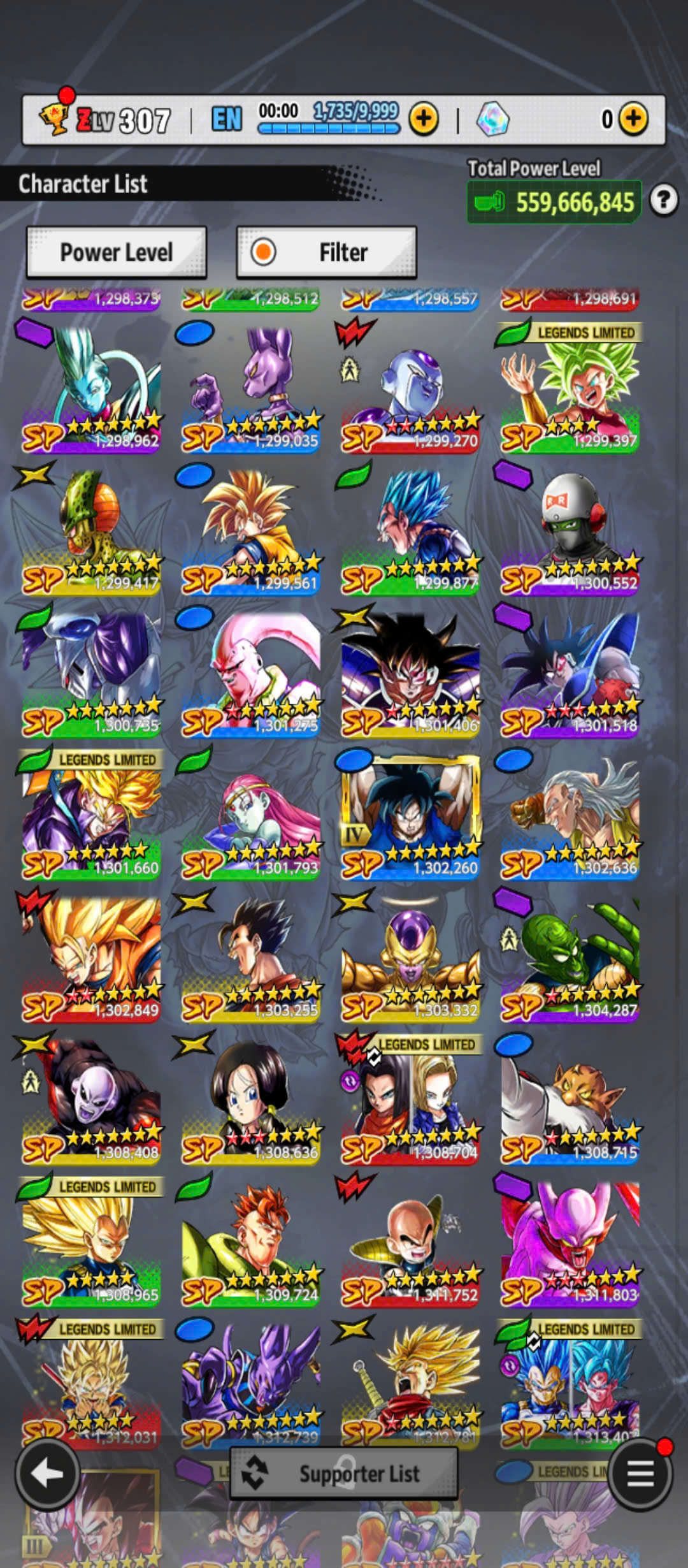Open Golden Frieza card 1,303,332
Image resolution: width=688 pixels, height=1568 pixels.
coord(410,957)
